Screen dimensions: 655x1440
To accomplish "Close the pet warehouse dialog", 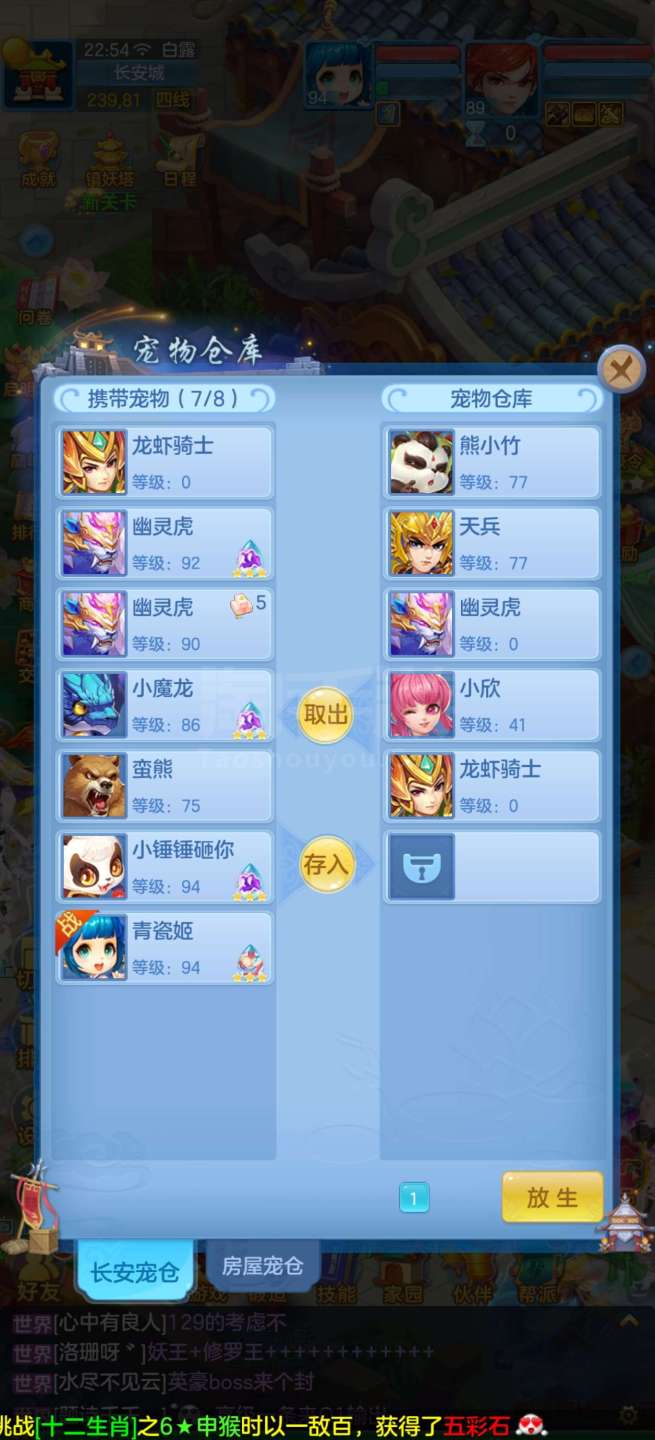I will click(621, 371).
